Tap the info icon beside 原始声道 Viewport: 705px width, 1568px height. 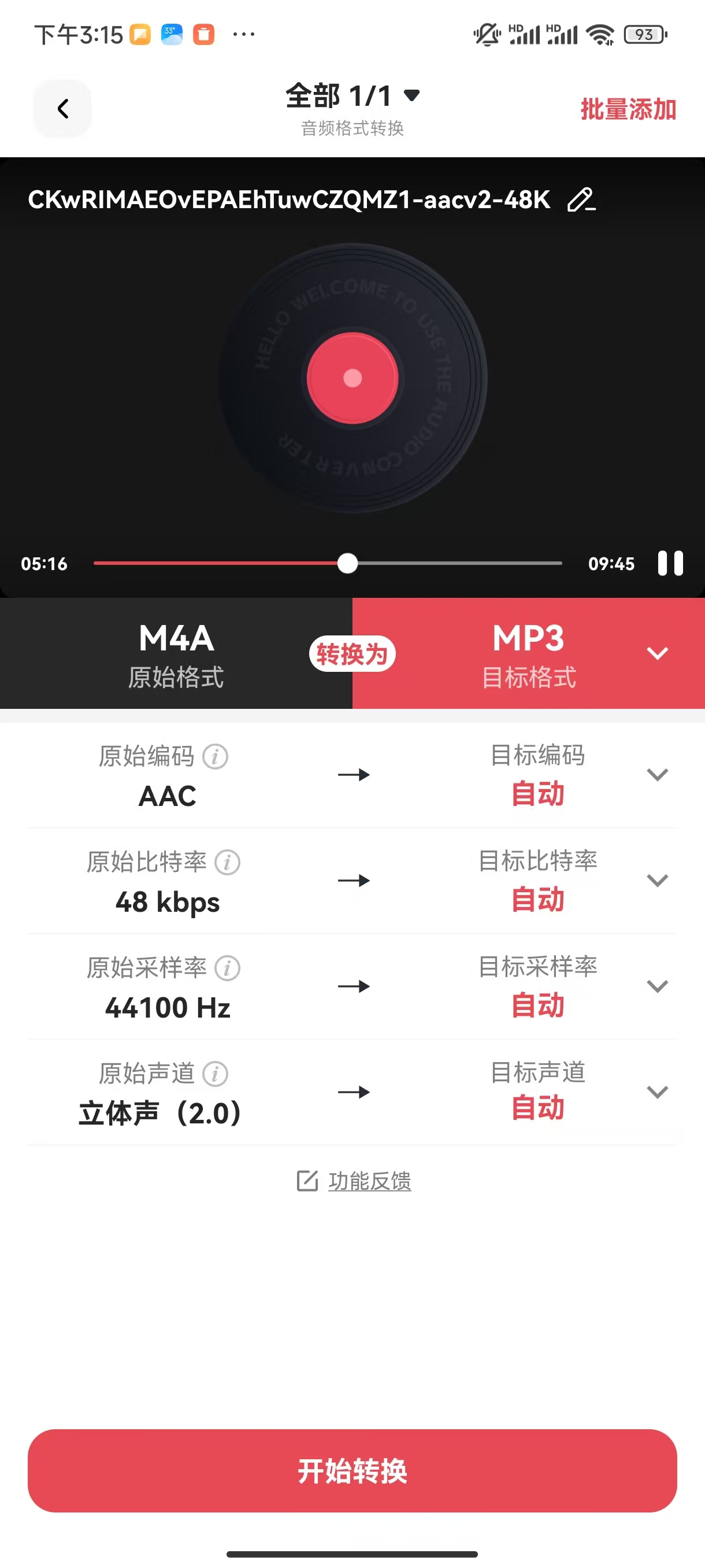[215, 1074]
